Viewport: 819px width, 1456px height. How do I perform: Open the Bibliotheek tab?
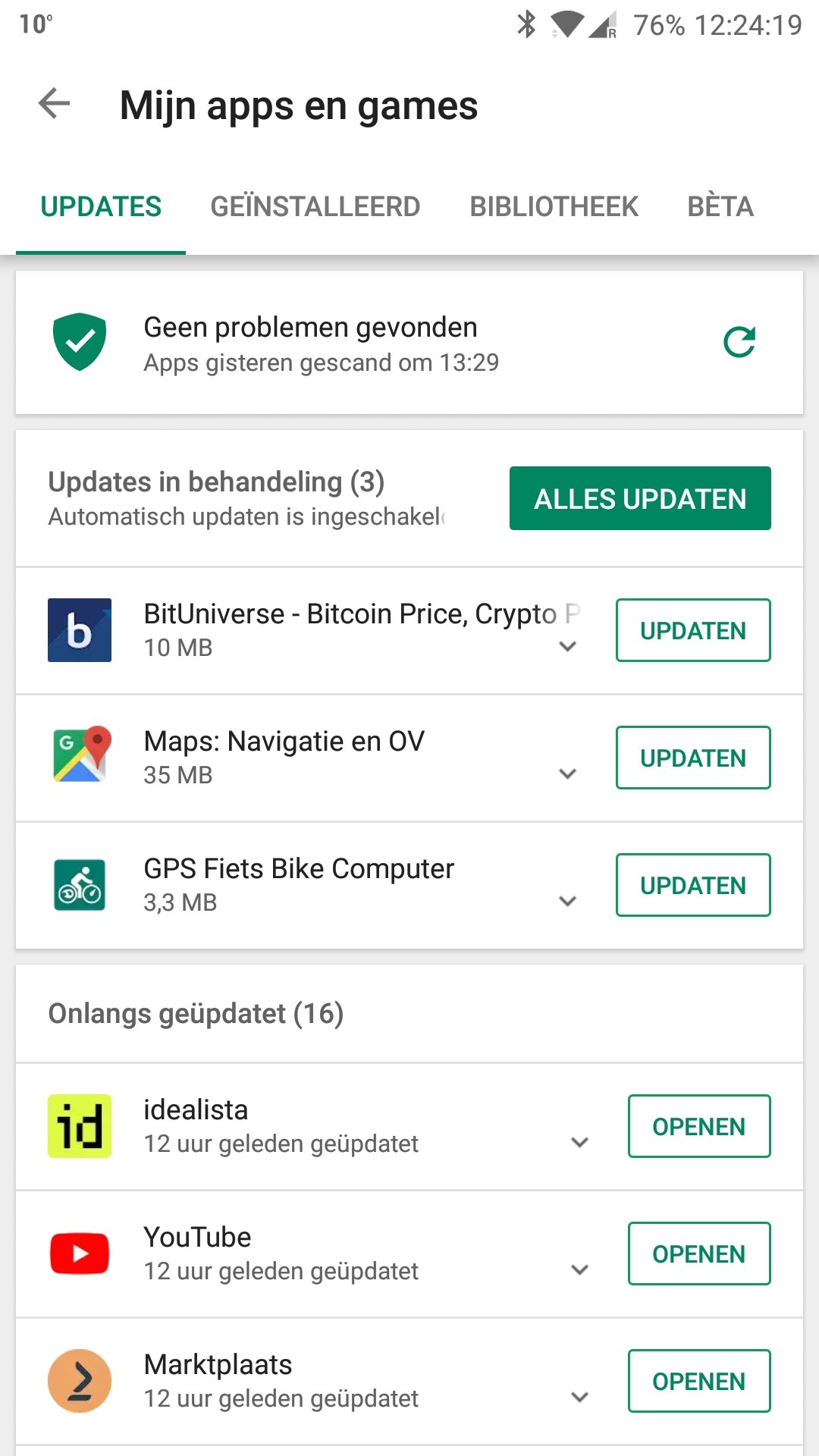(x=554, y=206)
